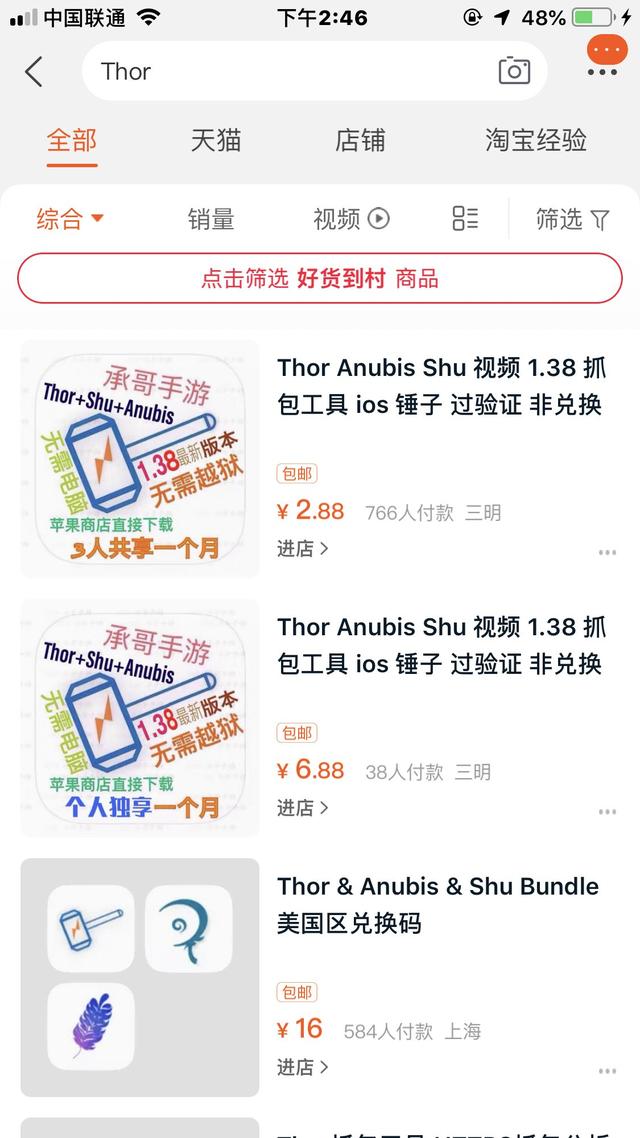The height and width of the screenshot is (1138, 640).
Task: Open the ¥6.88 Thor Anubis Shu listing
Action: [440, 645]
